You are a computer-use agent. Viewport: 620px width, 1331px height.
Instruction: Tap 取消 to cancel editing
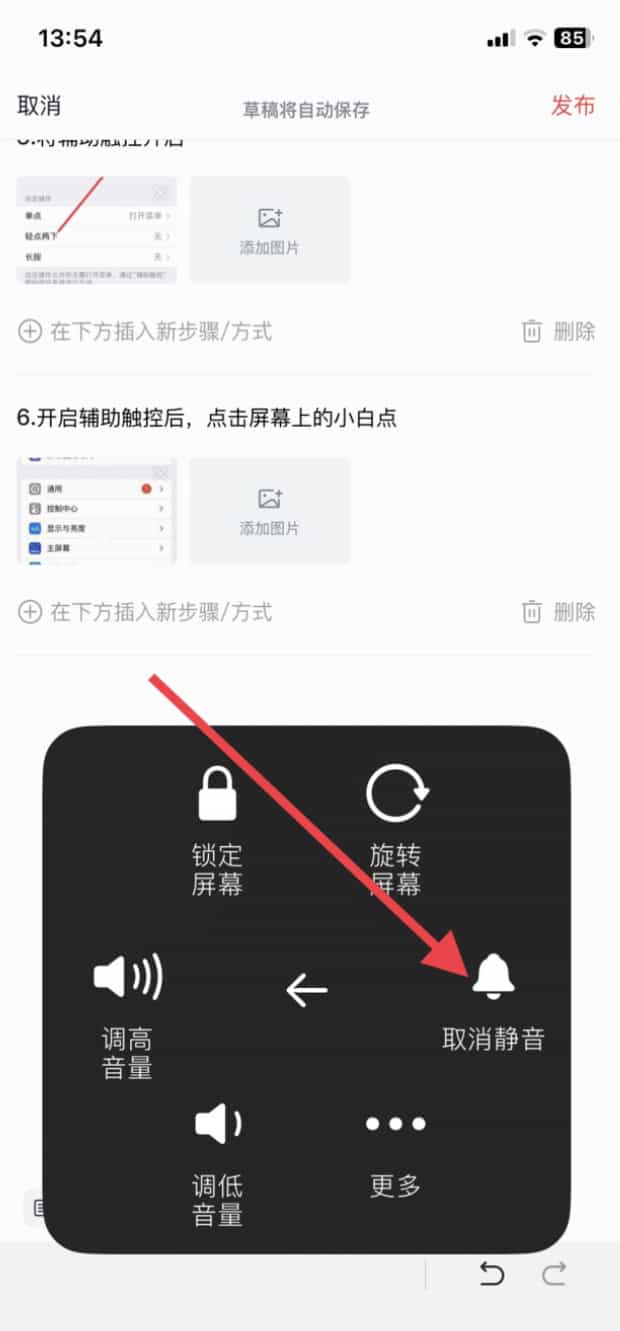39,106
